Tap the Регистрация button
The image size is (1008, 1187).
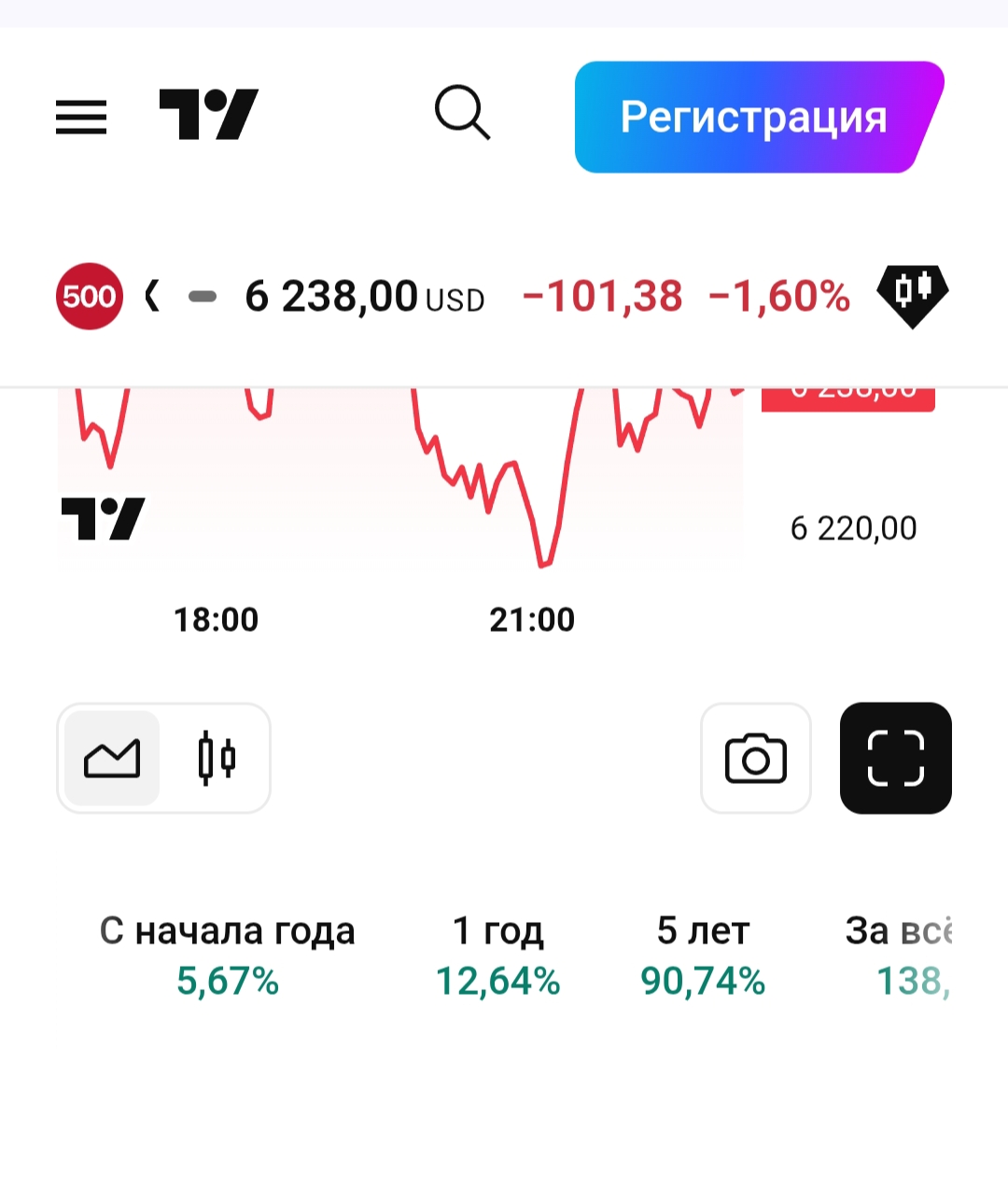(x=754, y=118)
